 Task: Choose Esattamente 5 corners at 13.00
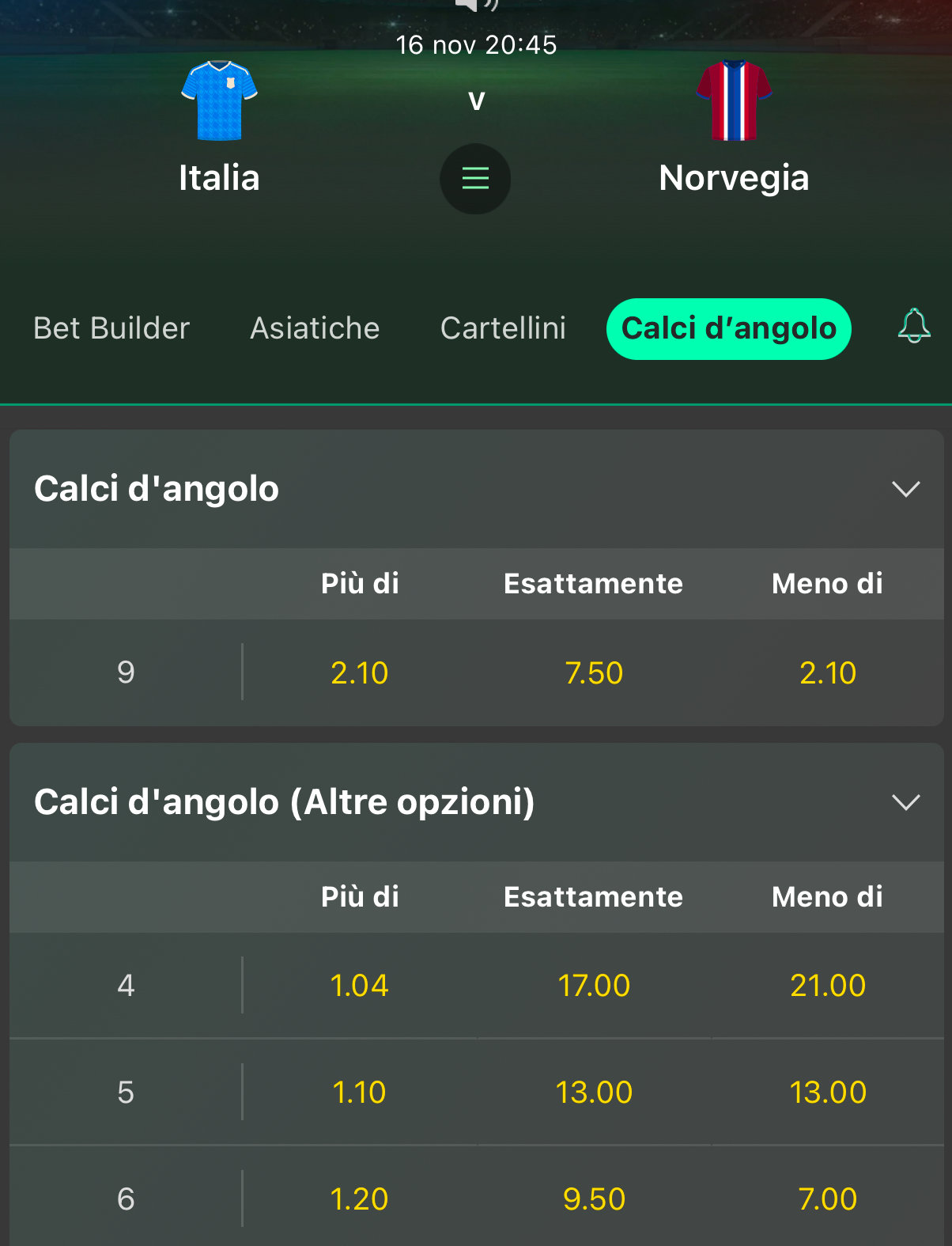click(594, 1093)
